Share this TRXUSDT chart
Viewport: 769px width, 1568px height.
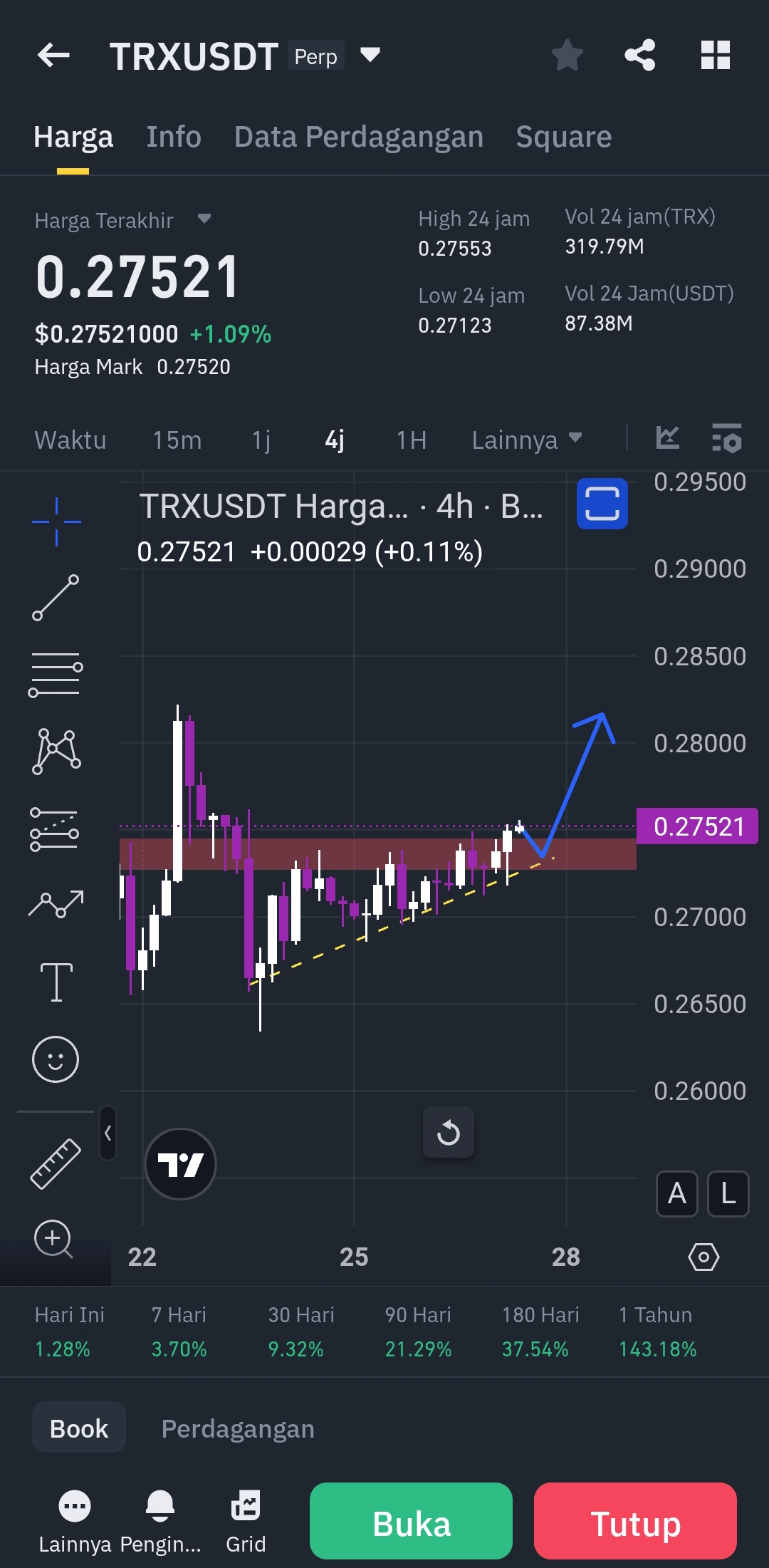(x=639, y=55)
